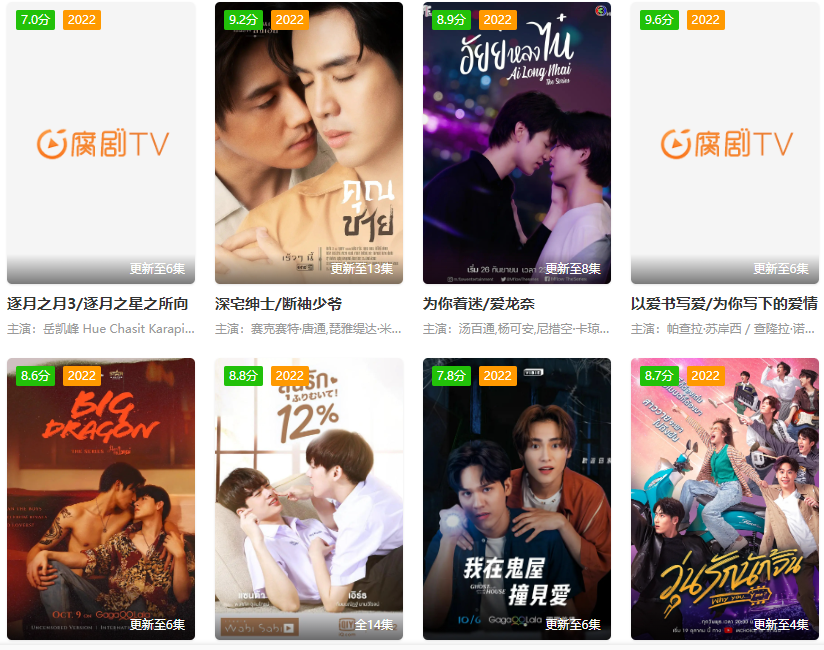The image size is (824, 650).
Task: Open the show updated to 4集
Action: coord(724,498)
